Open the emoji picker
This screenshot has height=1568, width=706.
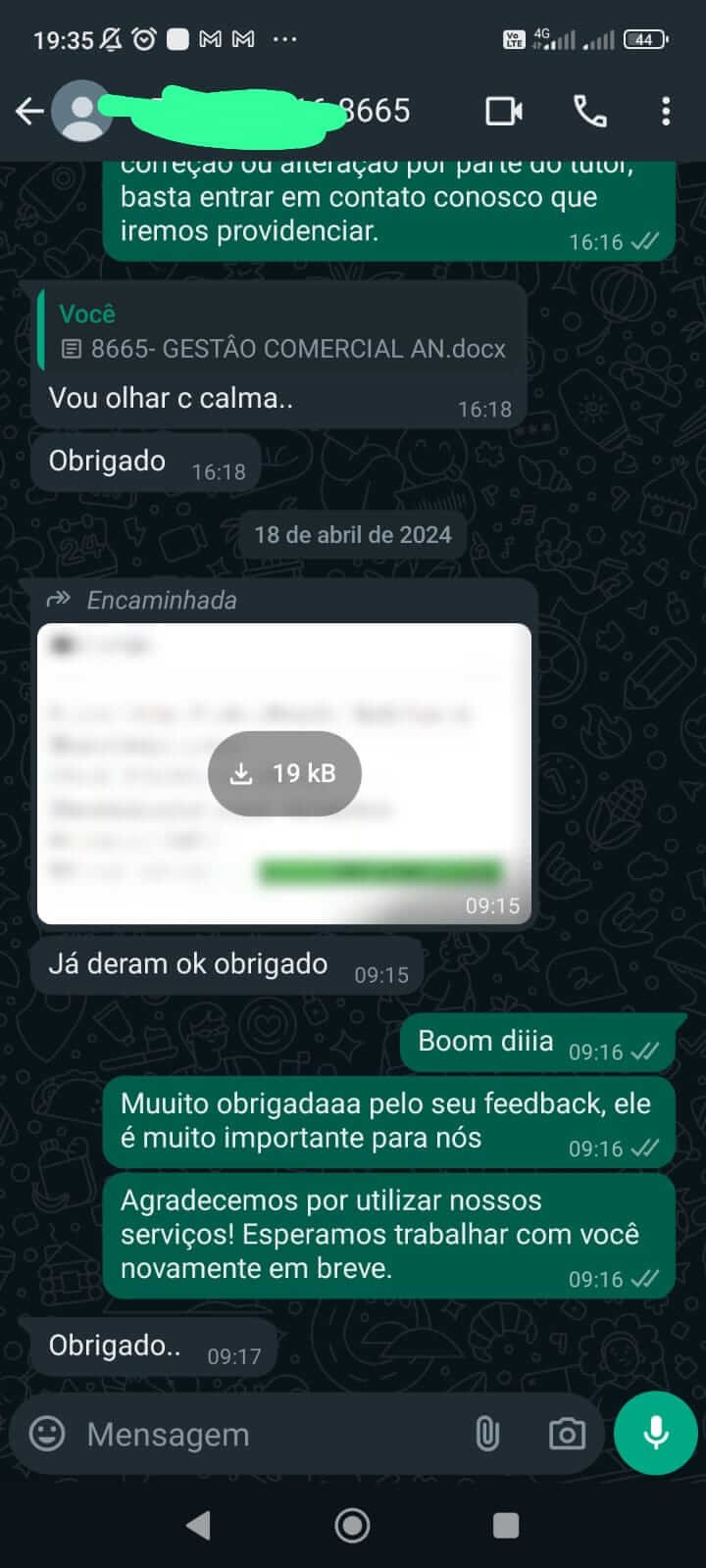pyautogui.click(x=47, y=1434)
